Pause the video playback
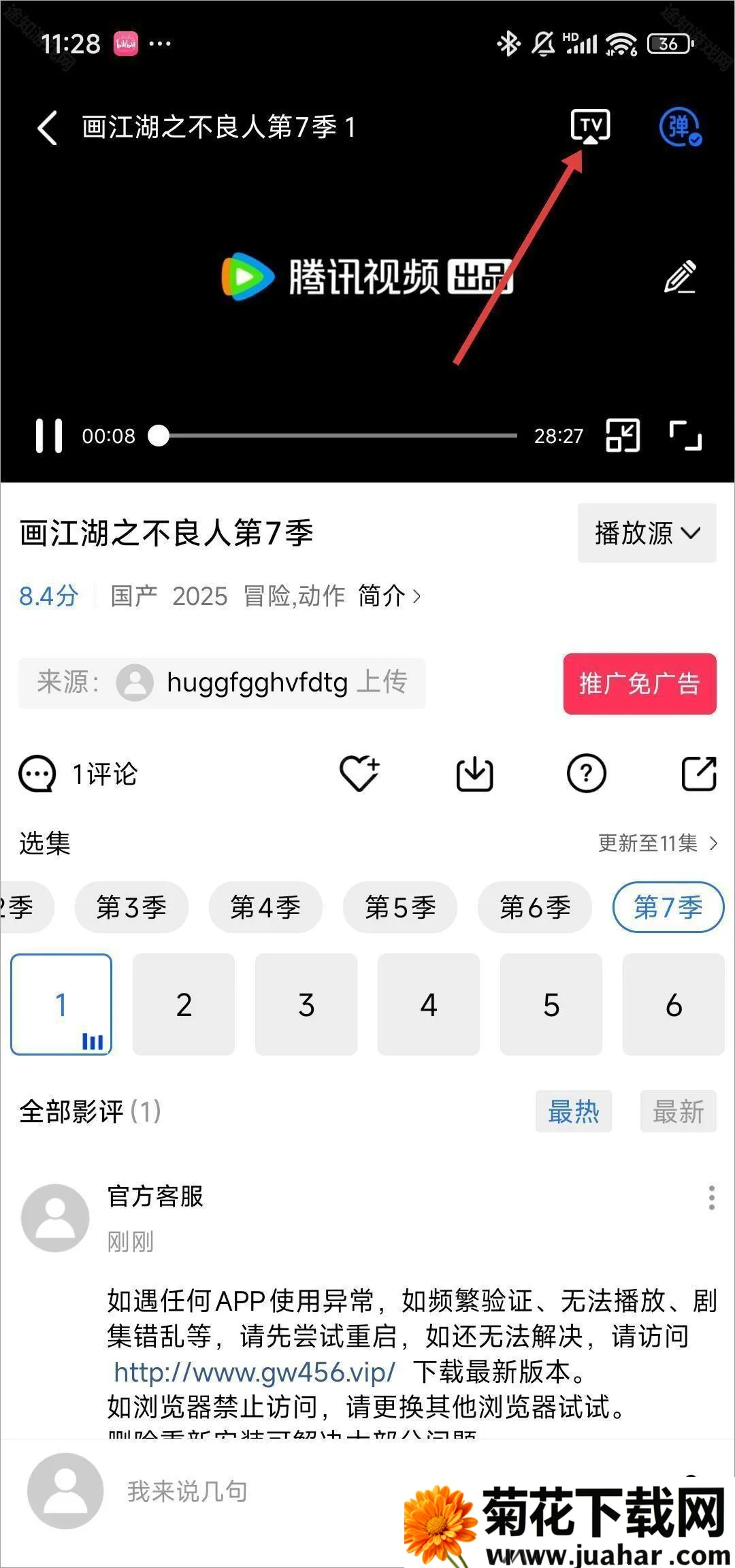This screenshot has width=735, height=1568. [x=49, y=436]
